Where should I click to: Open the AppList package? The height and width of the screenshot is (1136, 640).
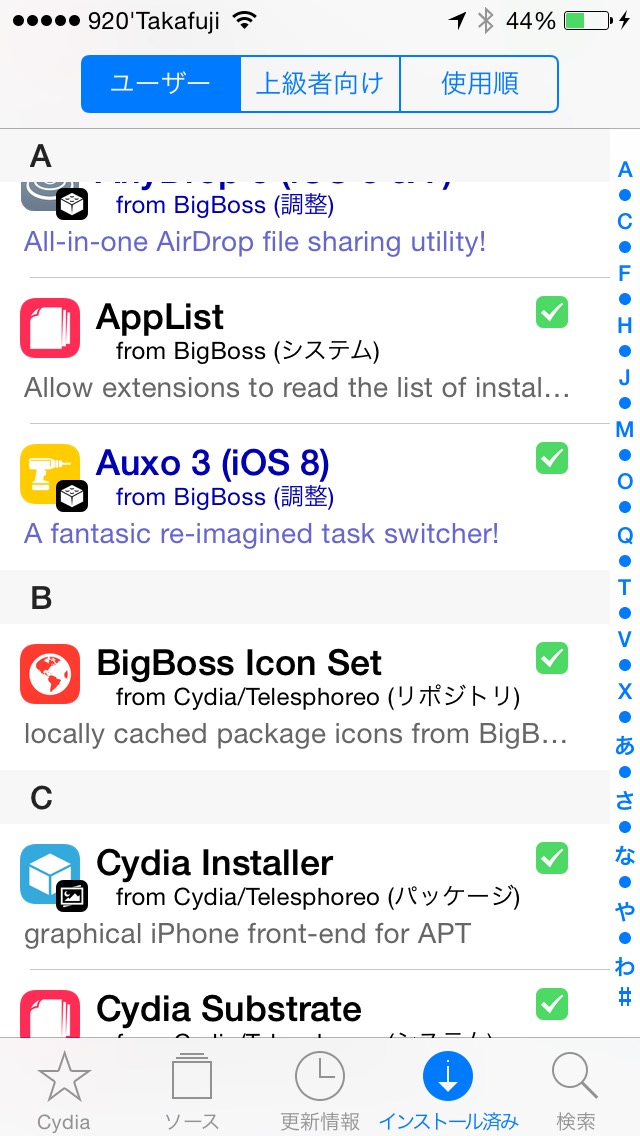[x=304, y=351]
